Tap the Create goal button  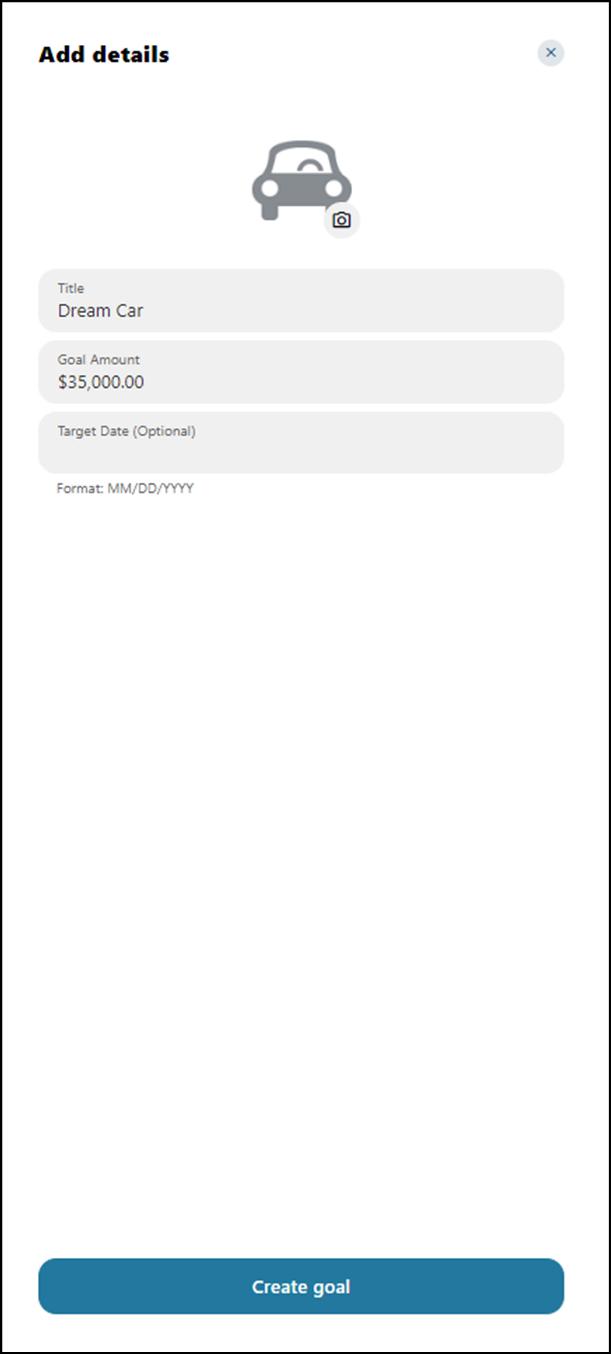[x=301, y=1286]
